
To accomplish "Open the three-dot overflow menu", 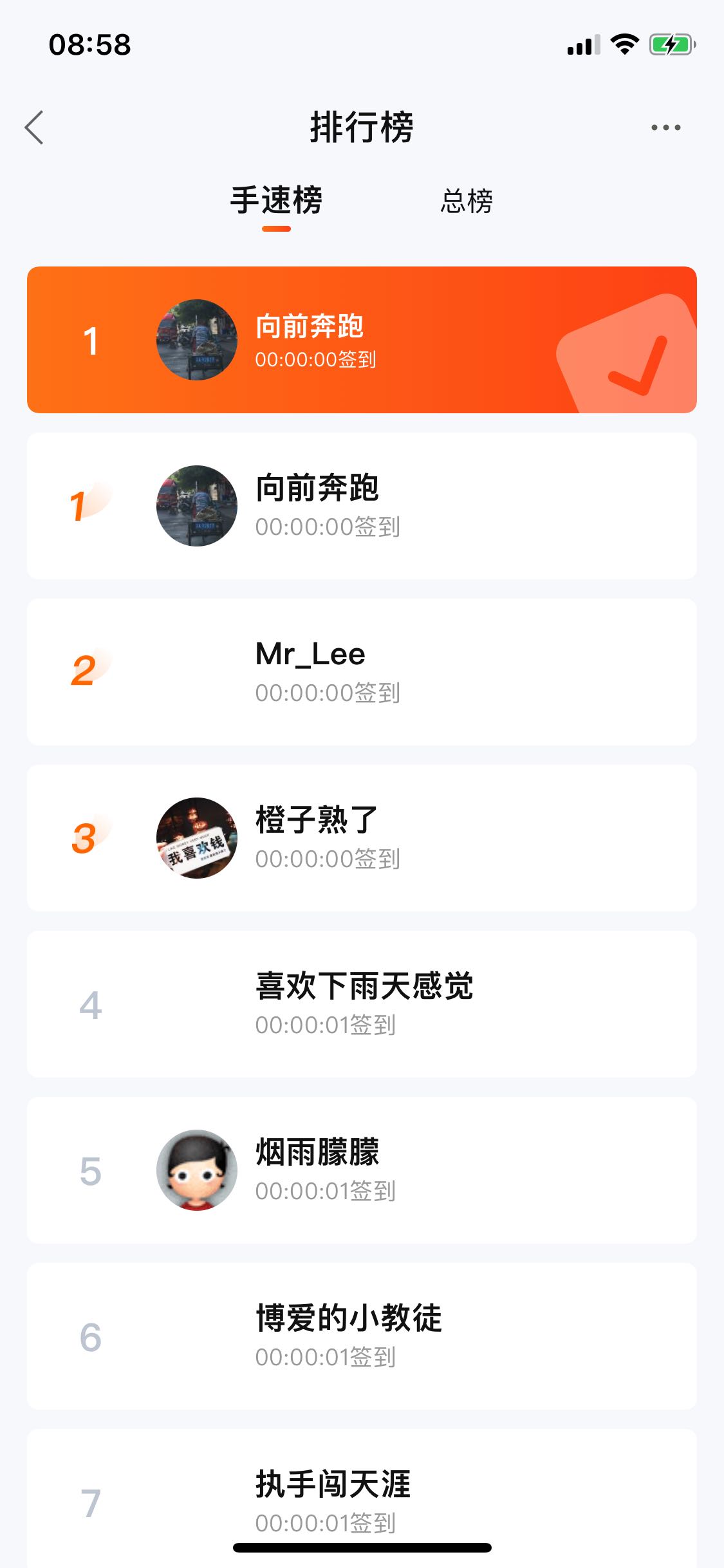I will point(665,127).
